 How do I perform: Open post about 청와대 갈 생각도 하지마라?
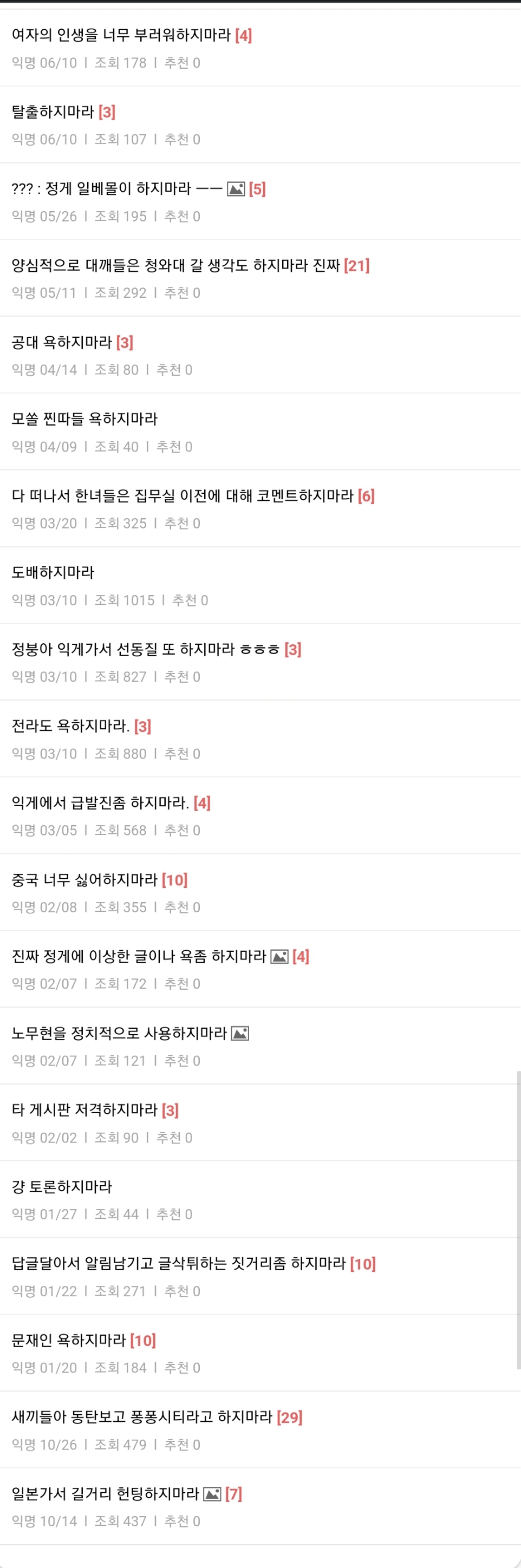175,265
